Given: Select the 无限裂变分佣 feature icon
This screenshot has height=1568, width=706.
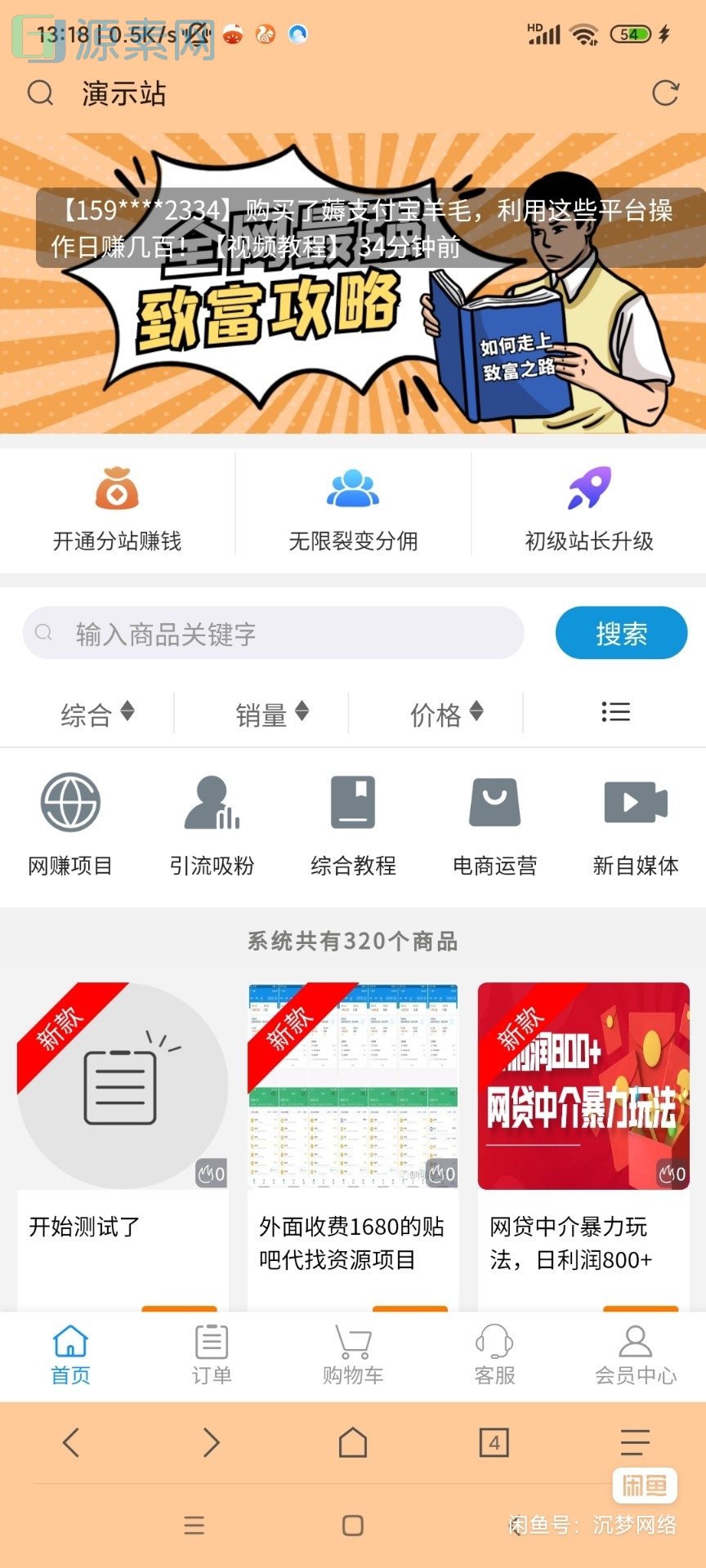Looking at the screenshot, I should 351,486.
